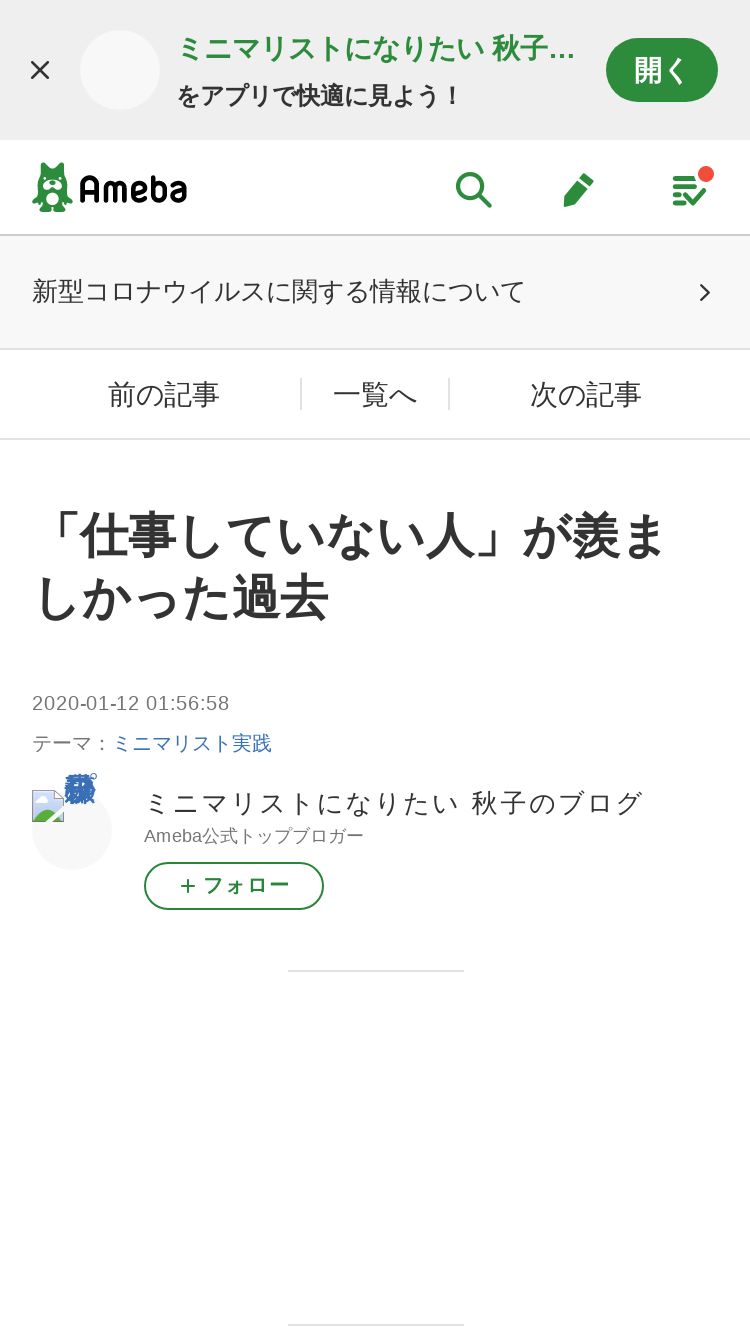Open the 一覧へ article list
Image resolution: width=750 pixels, height=1334 pixels.
click(x=375, y=394)
